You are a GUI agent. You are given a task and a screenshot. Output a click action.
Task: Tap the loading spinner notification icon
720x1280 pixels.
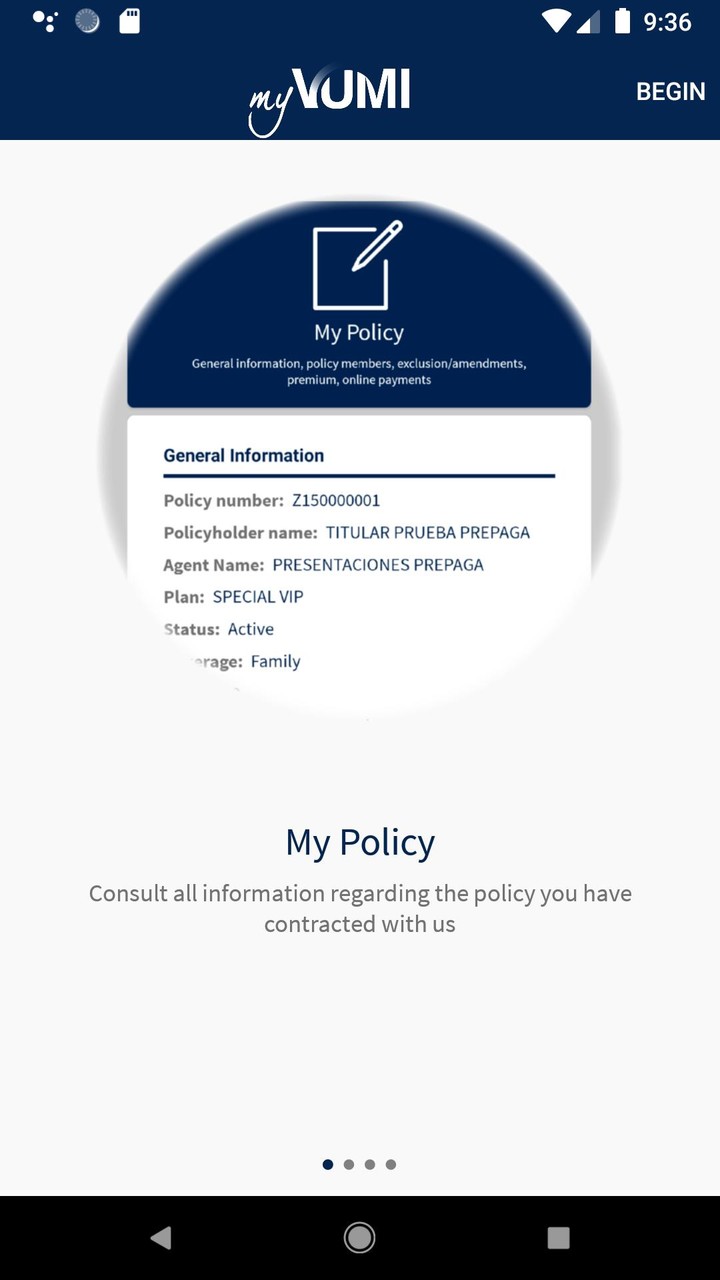coord(88,20)
